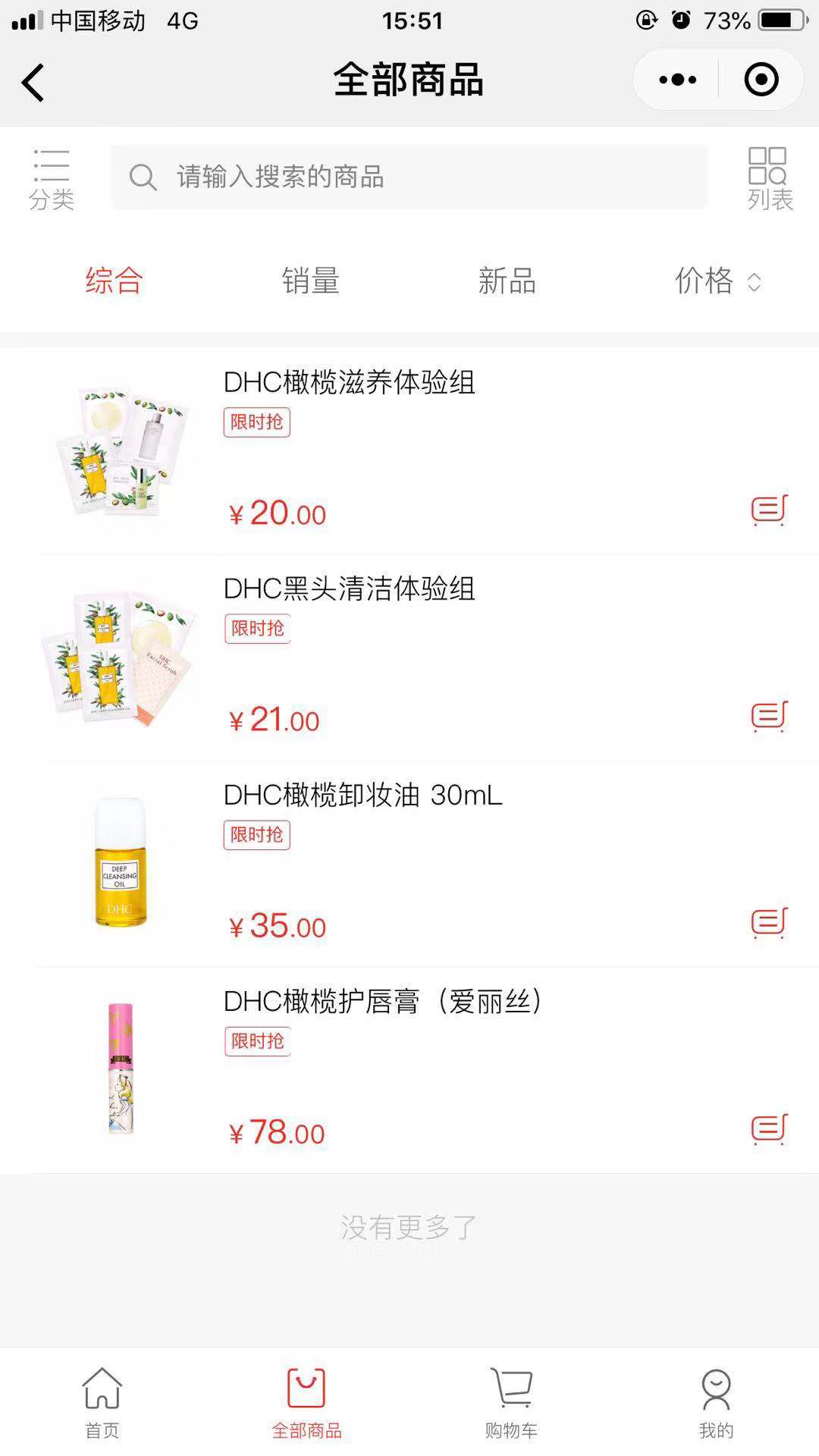Switch to the 我的 tab
The width and height of the screenshot is (819, 1456).
(x=716, y=1403)
